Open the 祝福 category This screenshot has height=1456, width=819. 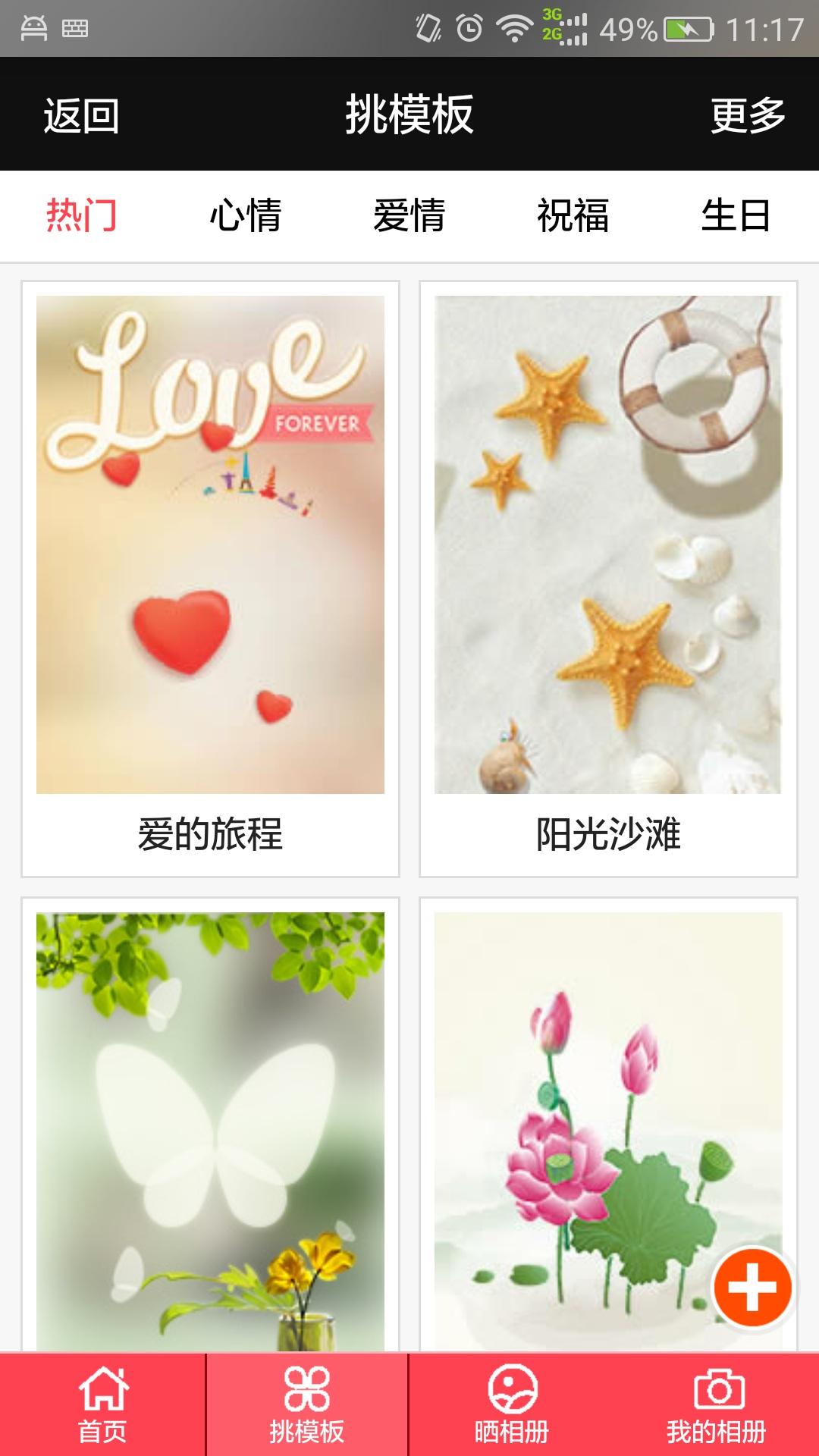coord(574,215)
